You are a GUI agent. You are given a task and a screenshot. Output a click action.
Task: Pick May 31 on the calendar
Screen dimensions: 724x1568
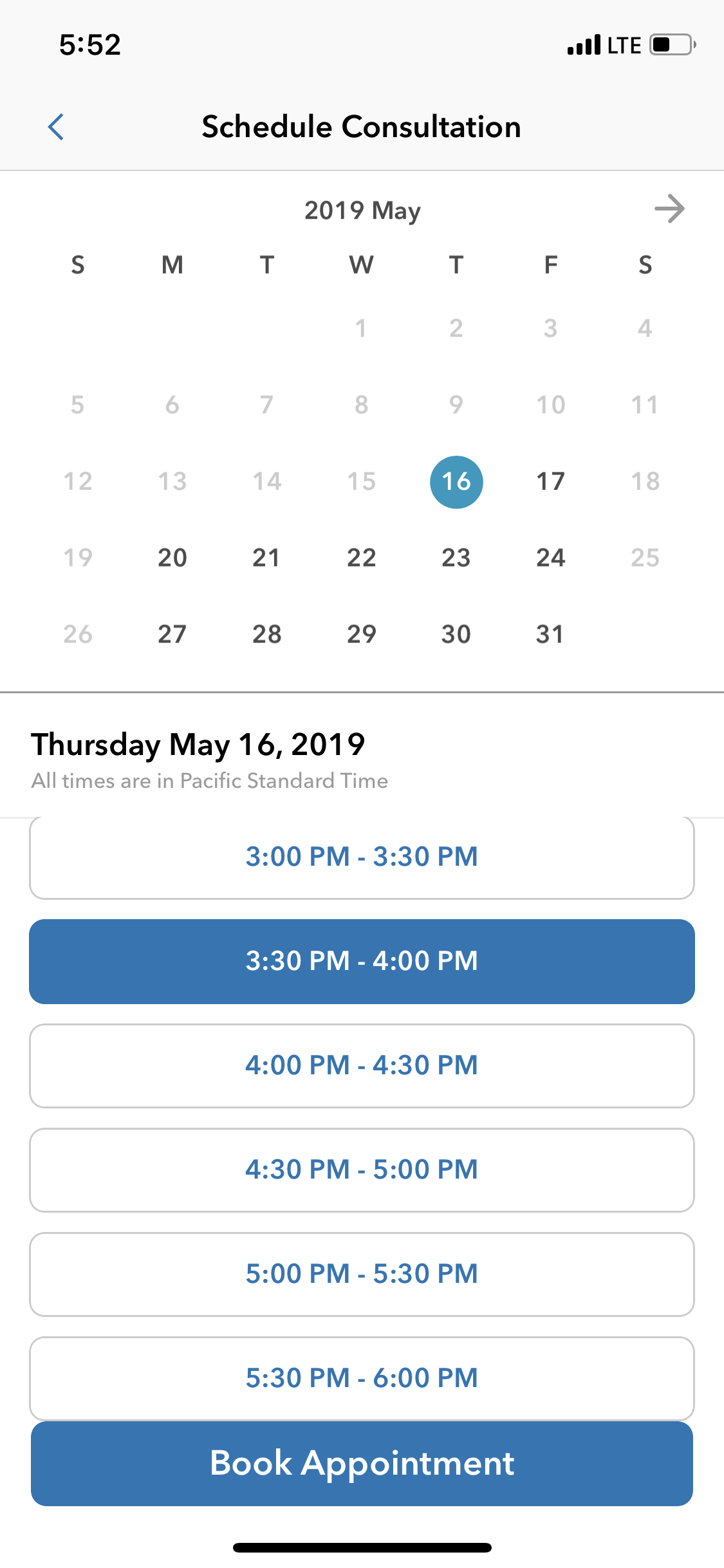550,635
